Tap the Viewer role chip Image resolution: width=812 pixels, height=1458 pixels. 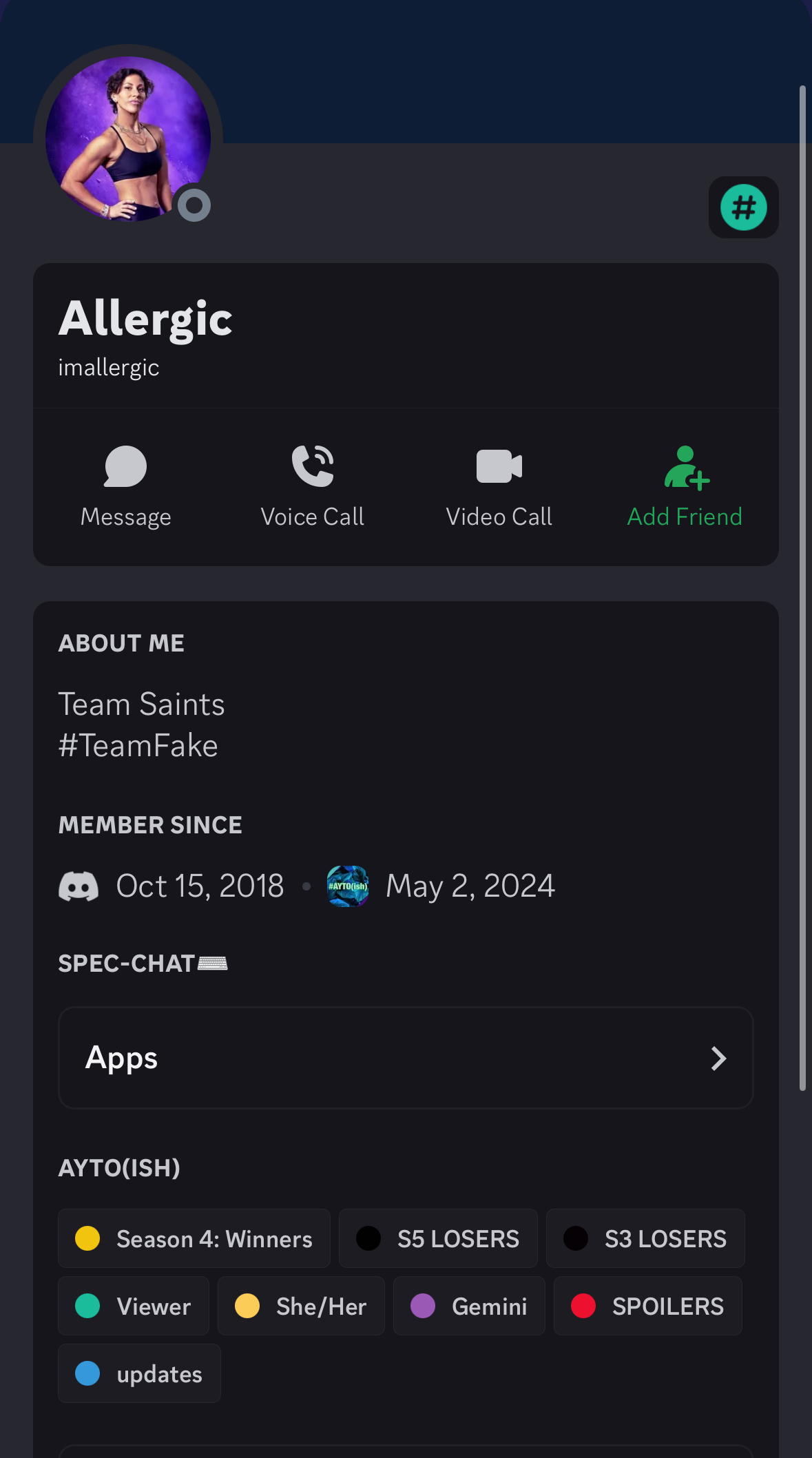134,1306
